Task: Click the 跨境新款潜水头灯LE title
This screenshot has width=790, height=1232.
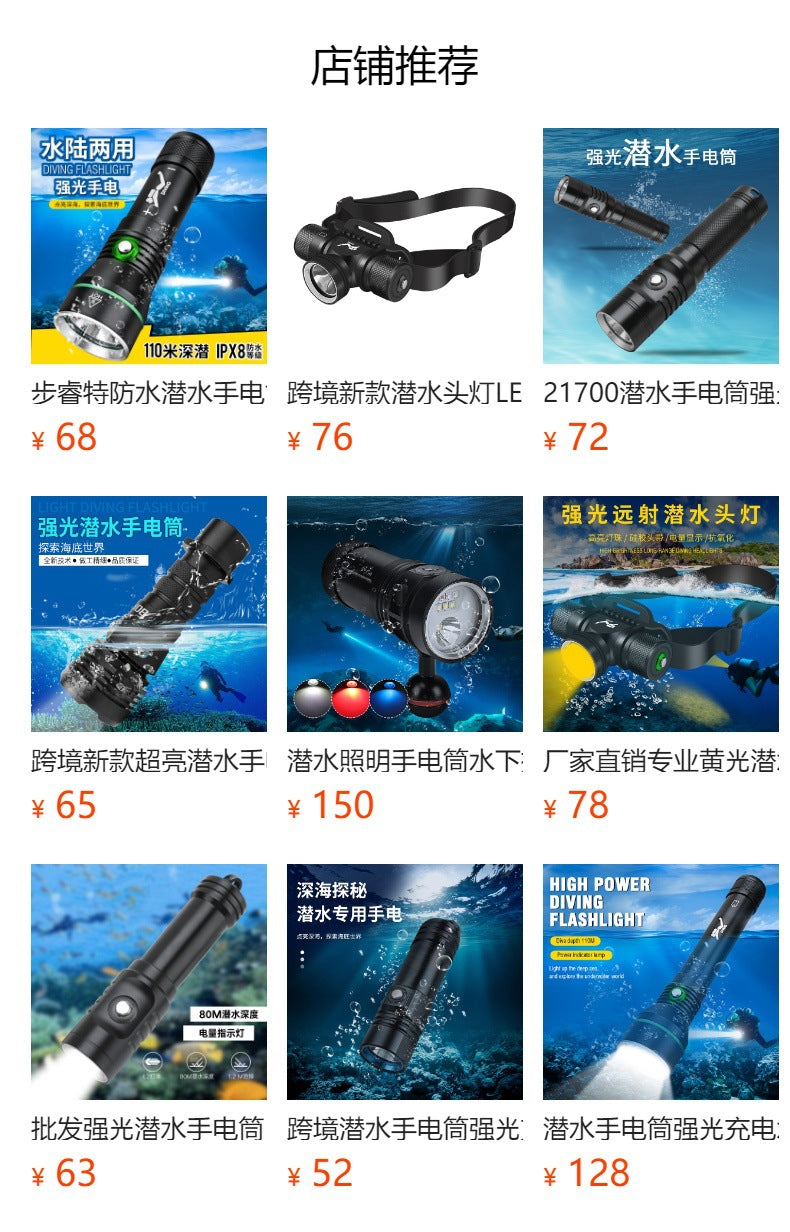Action: 404,393
